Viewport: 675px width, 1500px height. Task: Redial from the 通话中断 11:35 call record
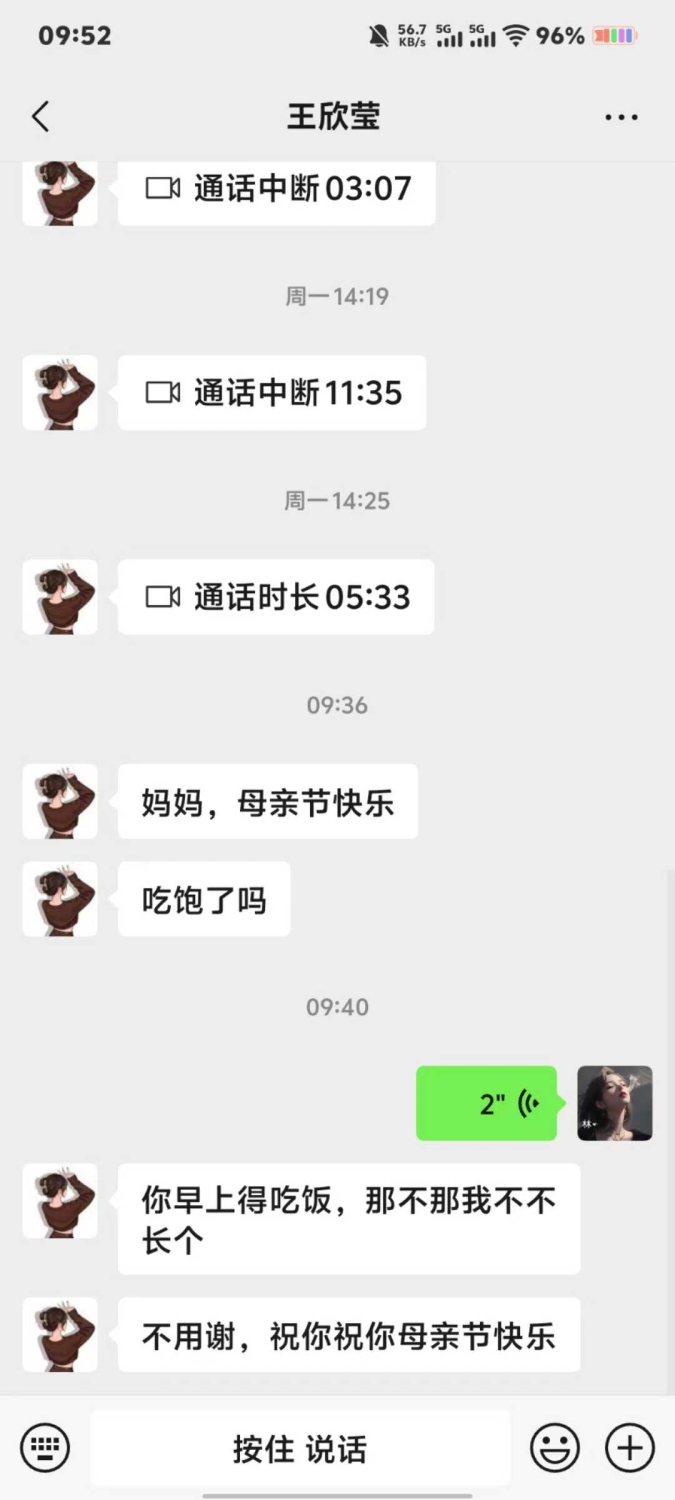272,393
